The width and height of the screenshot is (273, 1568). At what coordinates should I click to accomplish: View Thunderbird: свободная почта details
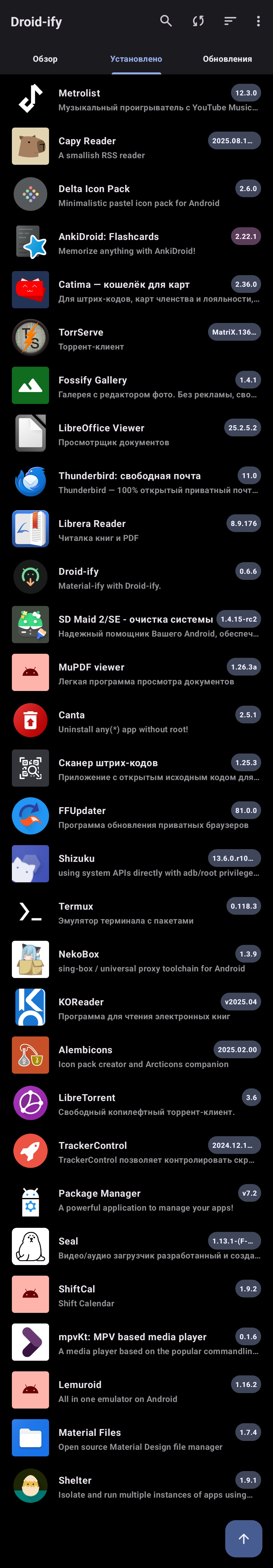tap(136, 482)
